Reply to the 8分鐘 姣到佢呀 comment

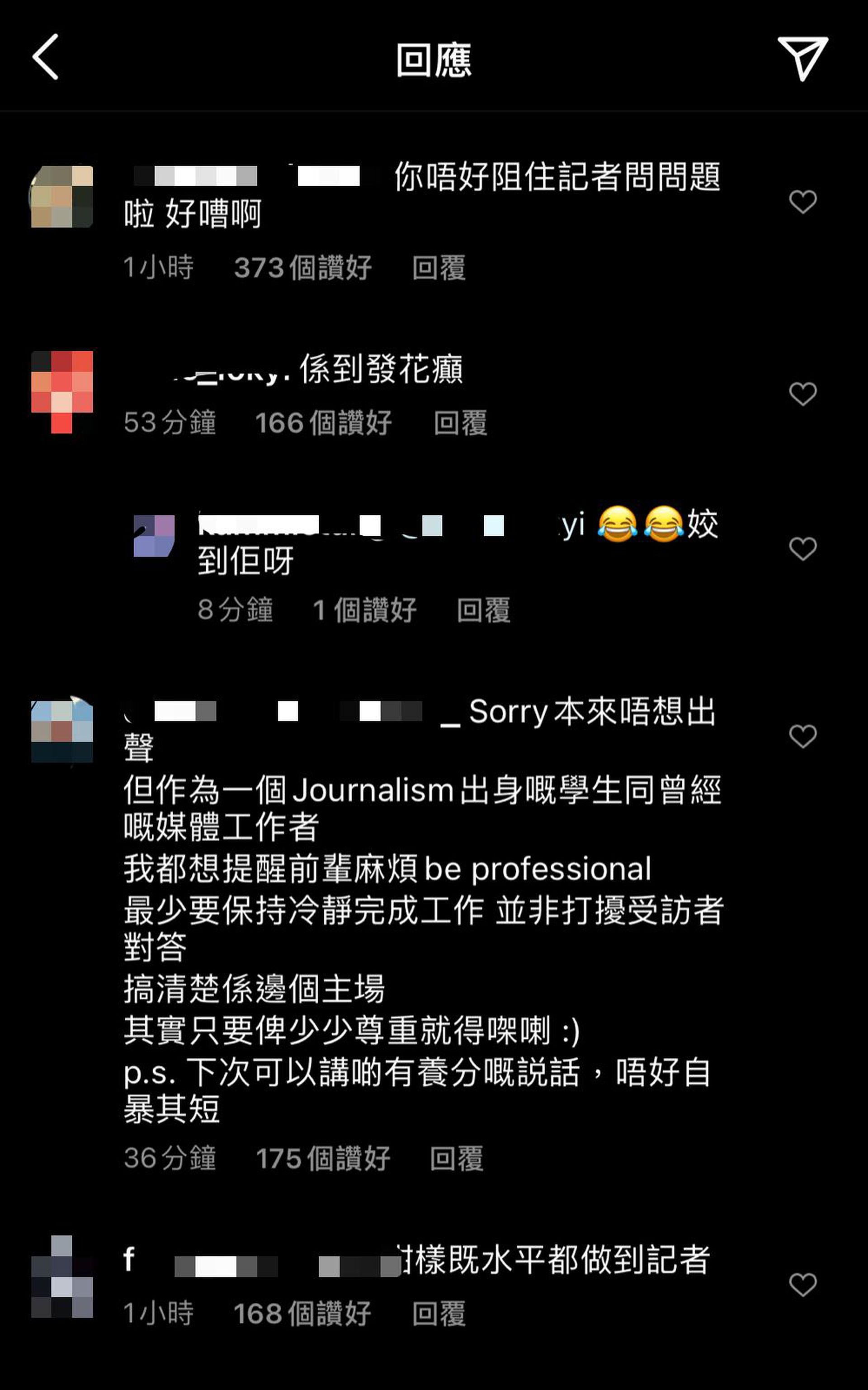coord(483,609)
